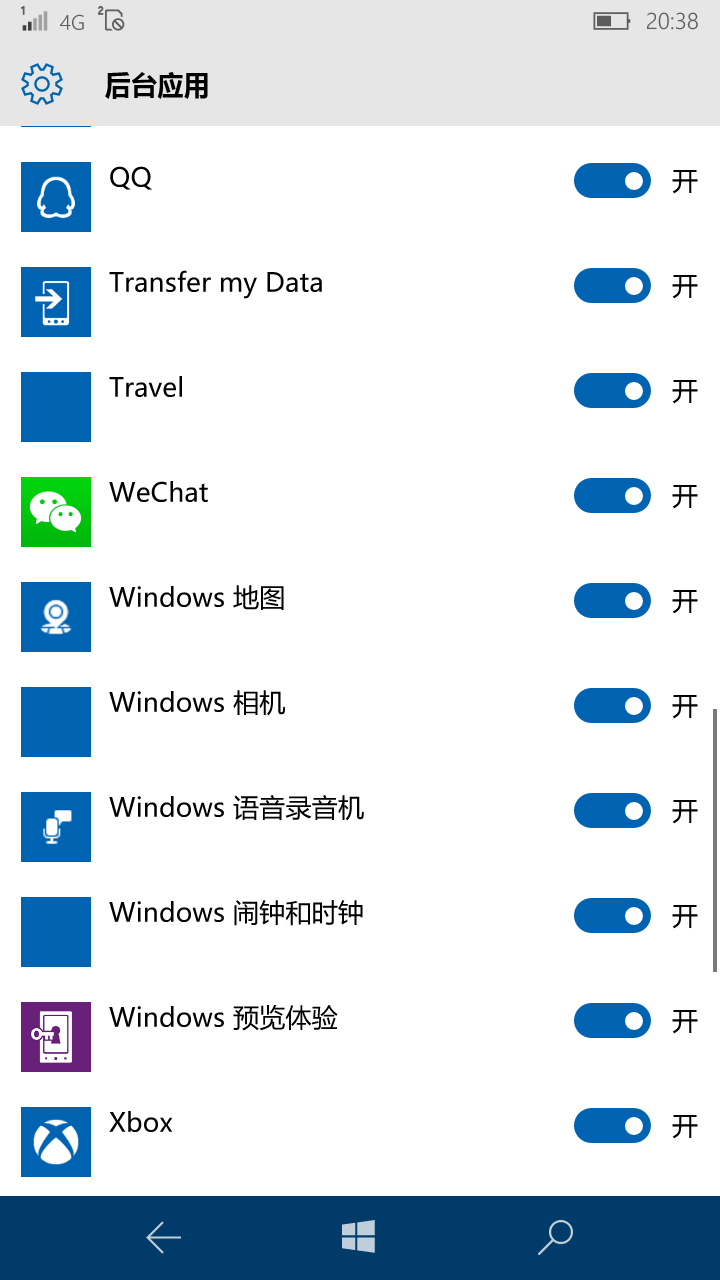Tap the Windows Start button
Viewport: 720px width, 1280px height.
[x=358, y=1237]
